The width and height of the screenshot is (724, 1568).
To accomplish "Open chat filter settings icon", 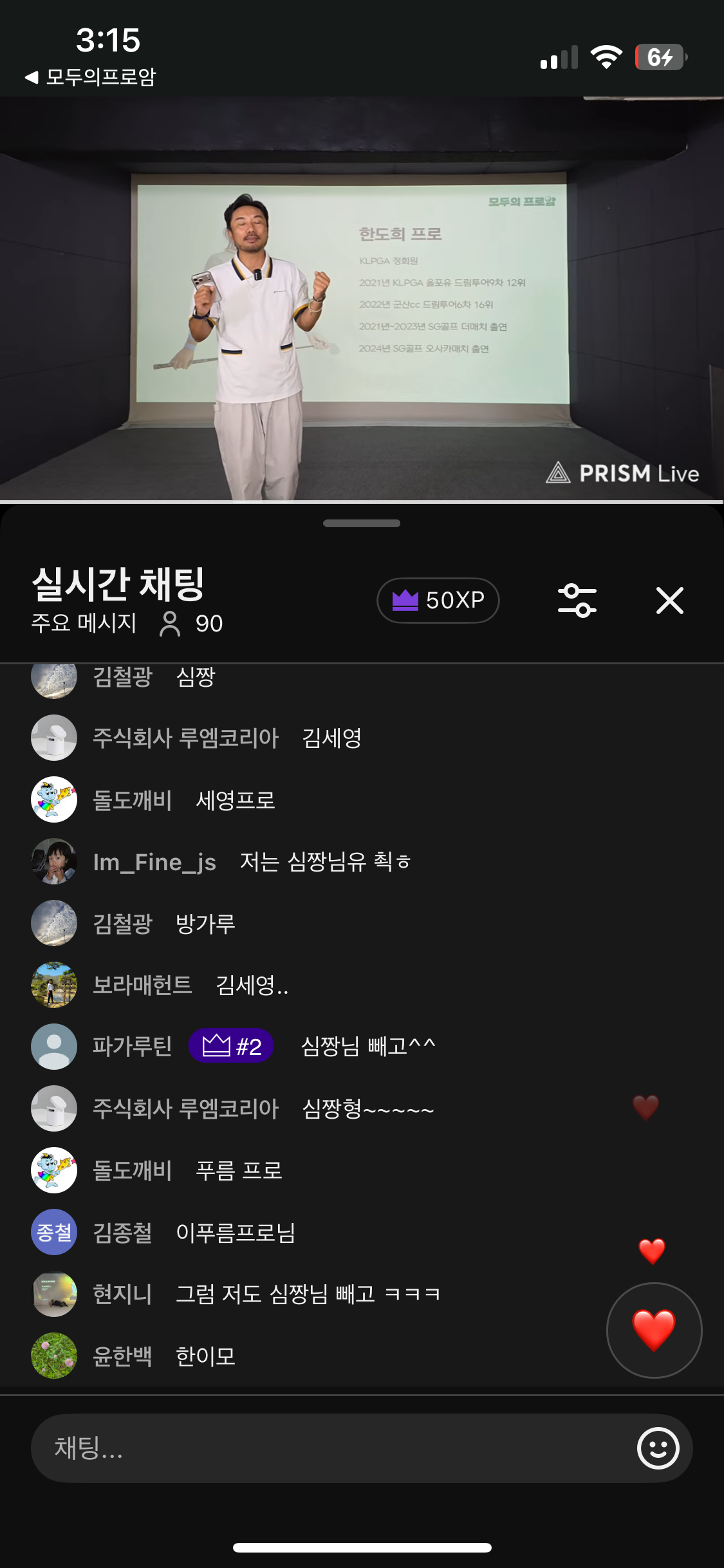I will point(577,601).
